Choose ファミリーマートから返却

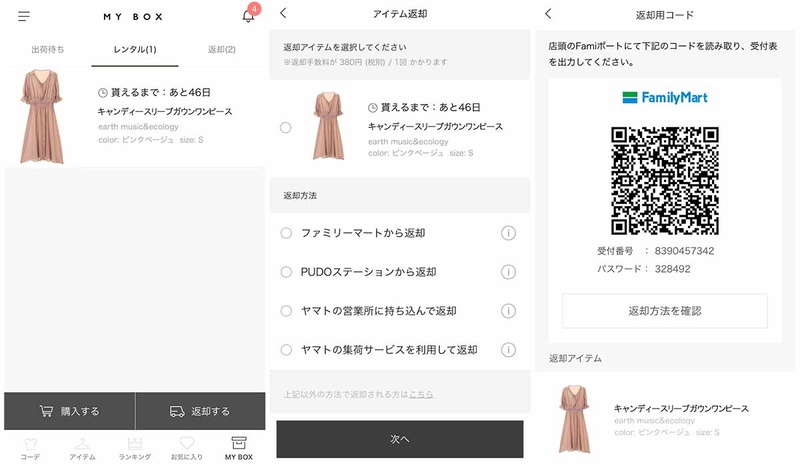tap(286, 233)
